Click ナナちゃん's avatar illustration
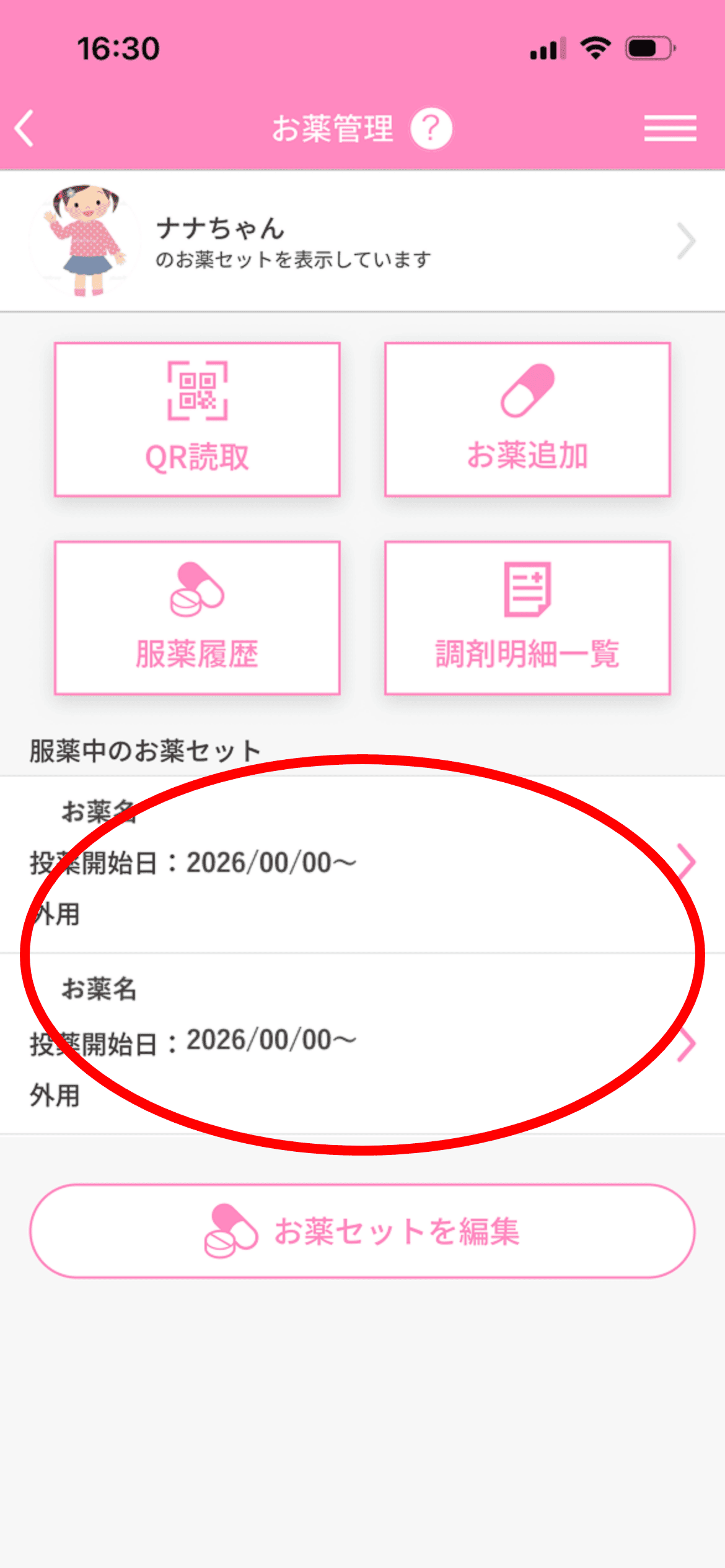Viewport: 725px width, 1568px height. tap(84, 240)
